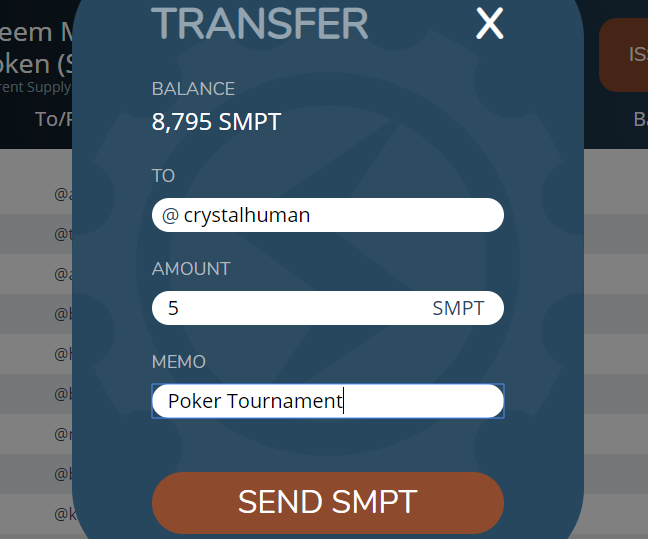648x539 pixels.
Task: Close the Transfer dialog
Action: (x=489, y=23)
